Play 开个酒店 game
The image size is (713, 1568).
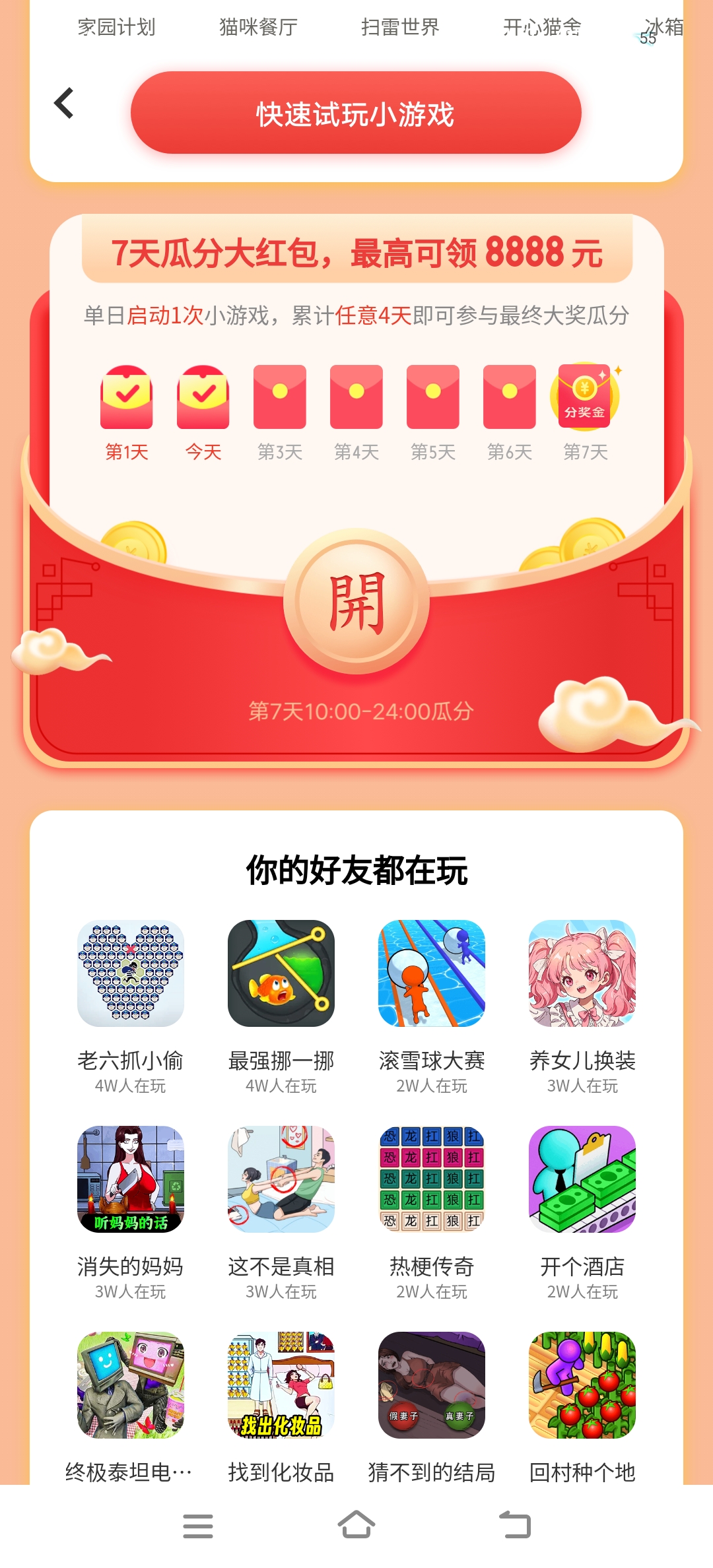(582, 1179)
